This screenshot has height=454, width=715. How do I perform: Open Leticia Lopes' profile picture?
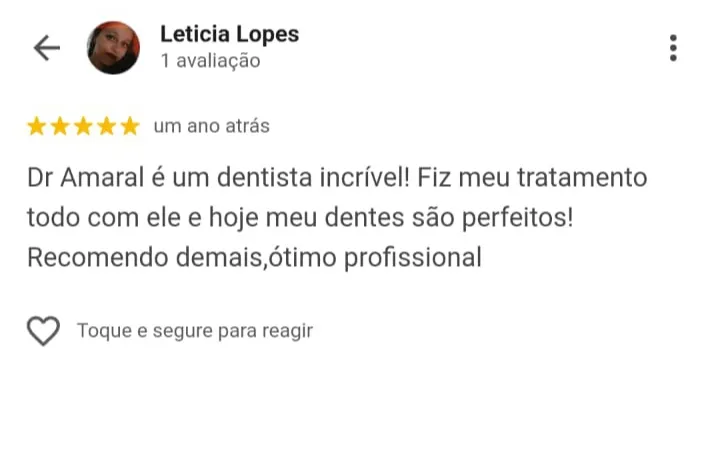pos(114,48)
